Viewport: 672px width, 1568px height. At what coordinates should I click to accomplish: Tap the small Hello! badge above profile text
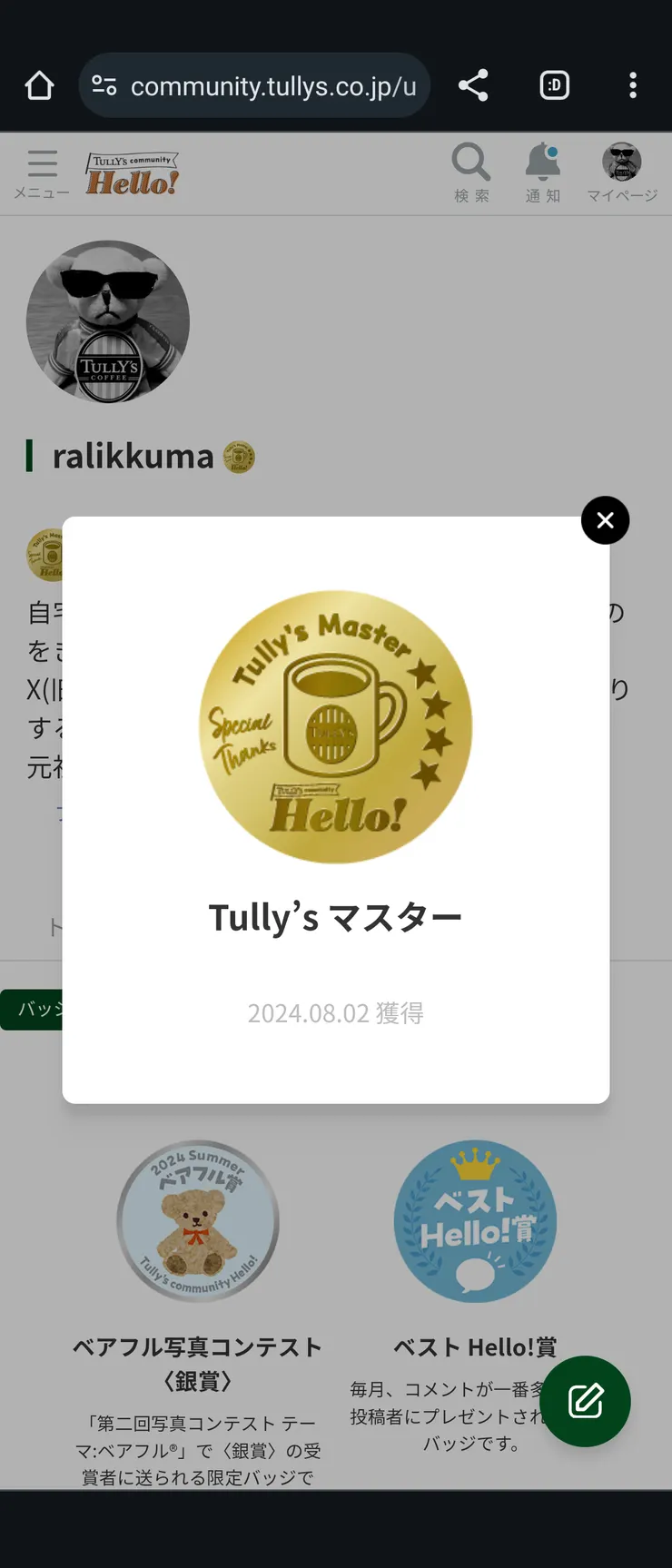pyautogui.click(x=47, y=555)
